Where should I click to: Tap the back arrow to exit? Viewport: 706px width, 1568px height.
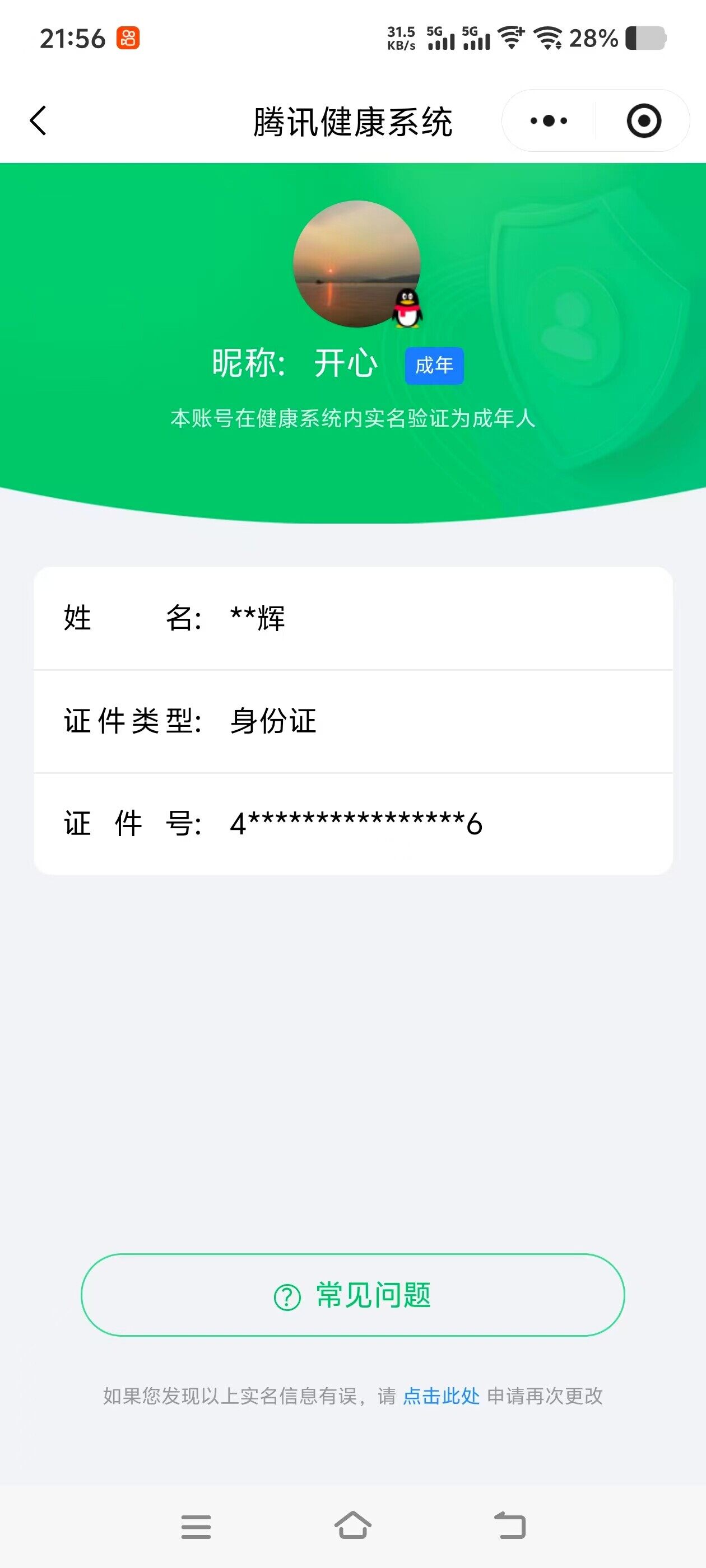point(38,120)
